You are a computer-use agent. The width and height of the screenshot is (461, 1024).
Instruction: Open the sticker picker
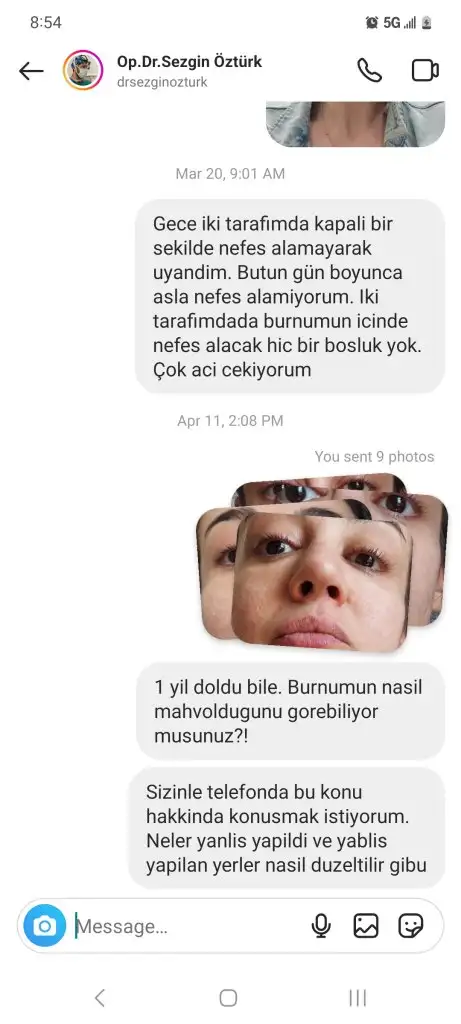pos(411,925)
